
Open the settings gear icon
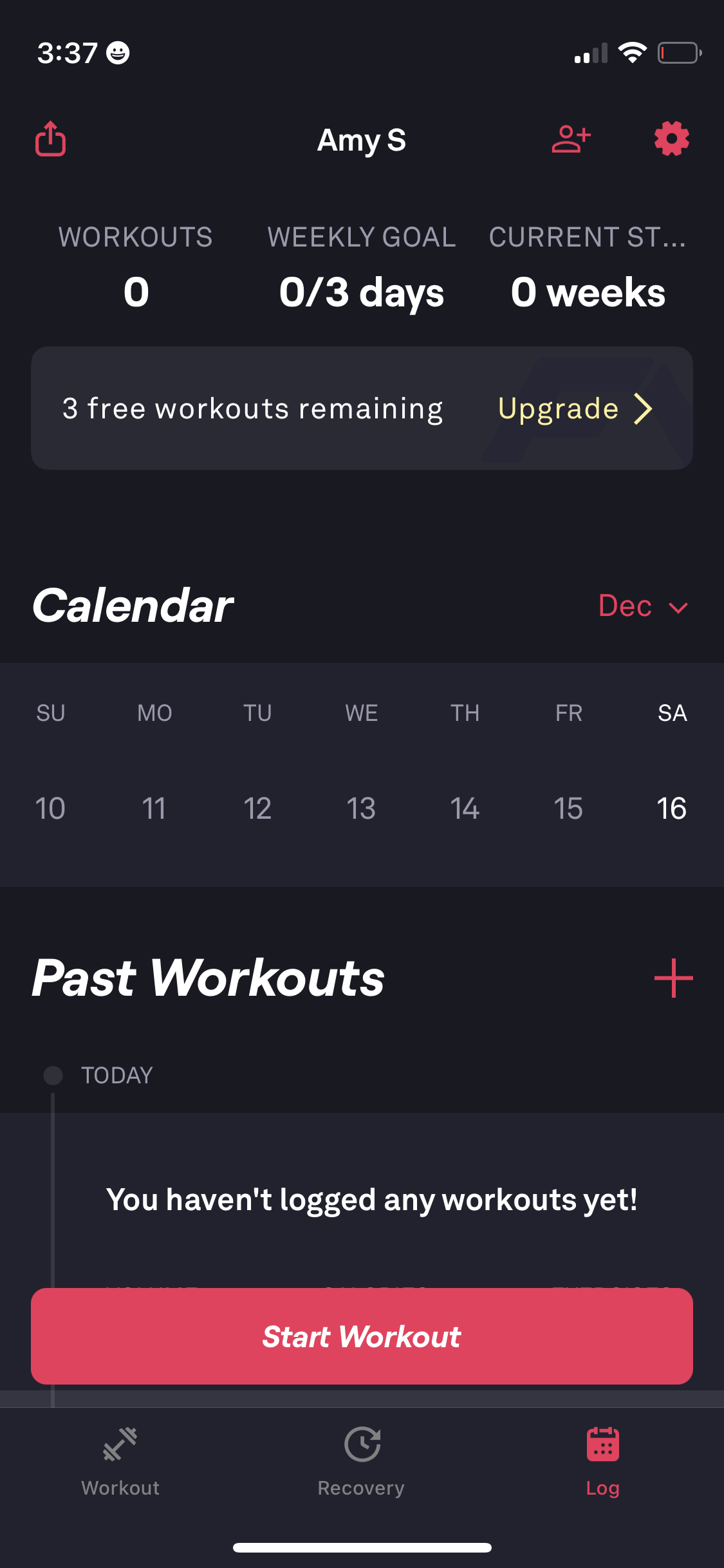coord(671,140)
